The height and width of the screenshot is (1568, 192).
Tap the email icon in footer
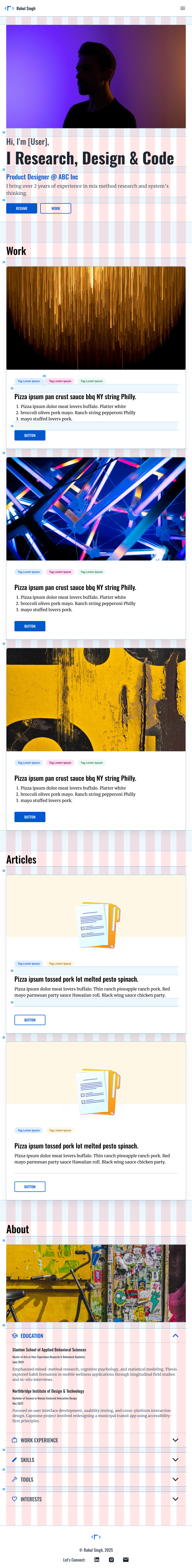126,1559
